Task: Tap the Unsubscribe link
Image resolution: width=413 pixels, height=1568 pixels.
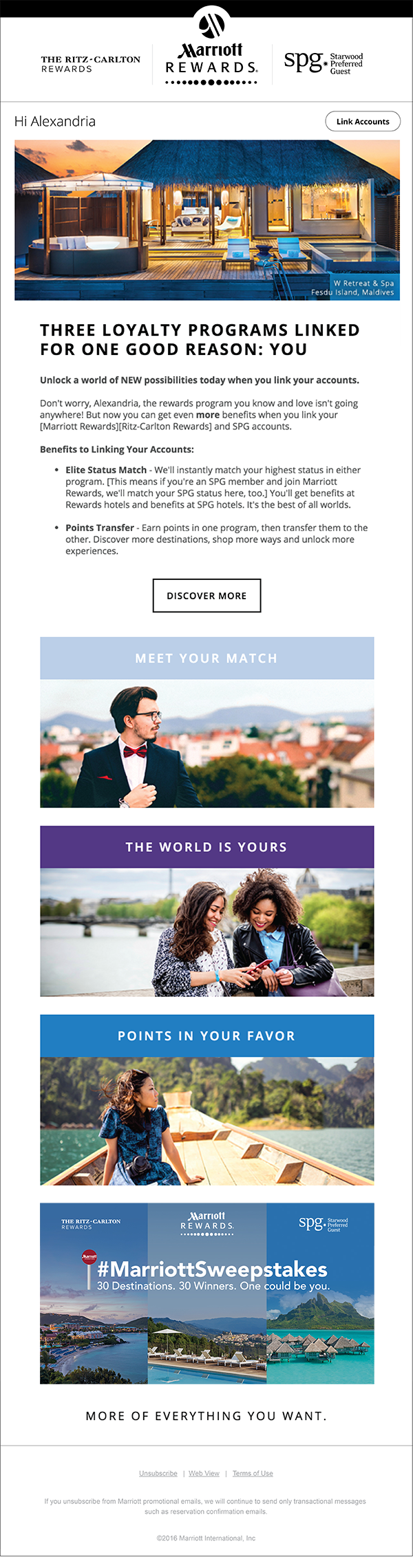Action: pyautogui.click(x=158, y=1473)
